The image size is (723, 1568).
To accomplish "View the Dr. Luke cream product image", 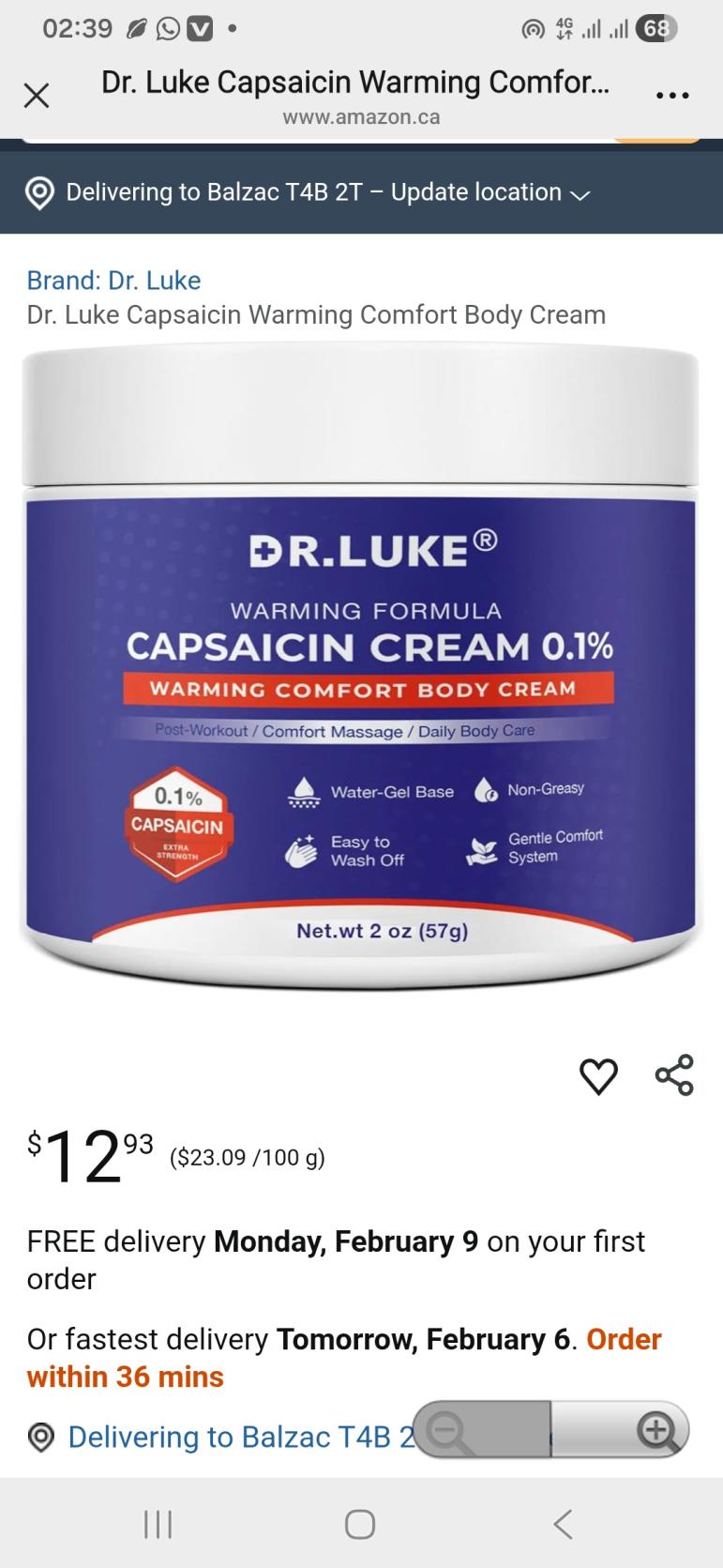I will (x=361, y=666).
